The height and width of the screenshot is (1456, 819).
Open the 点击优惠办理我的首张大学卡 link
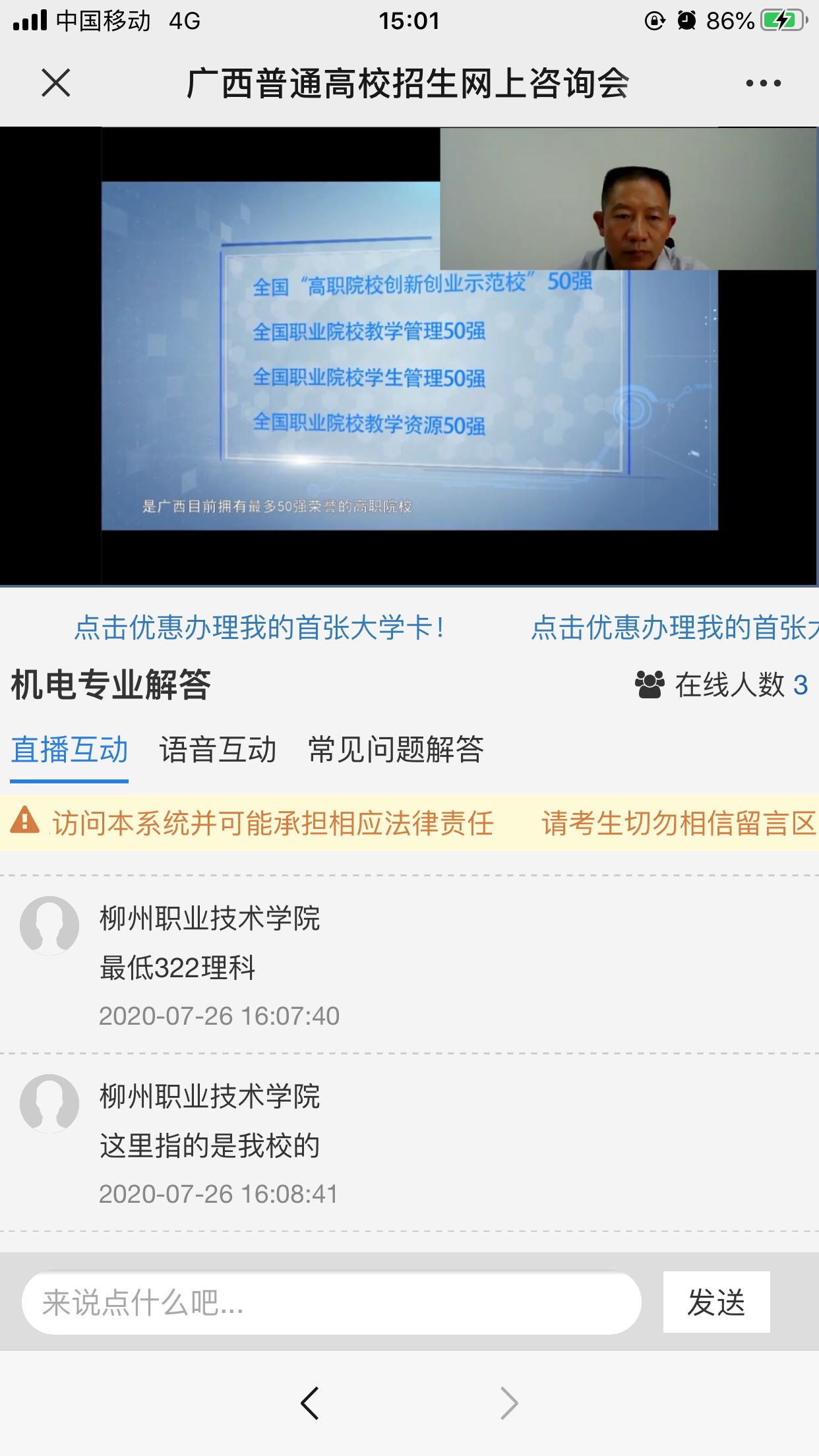pos(258,627)
